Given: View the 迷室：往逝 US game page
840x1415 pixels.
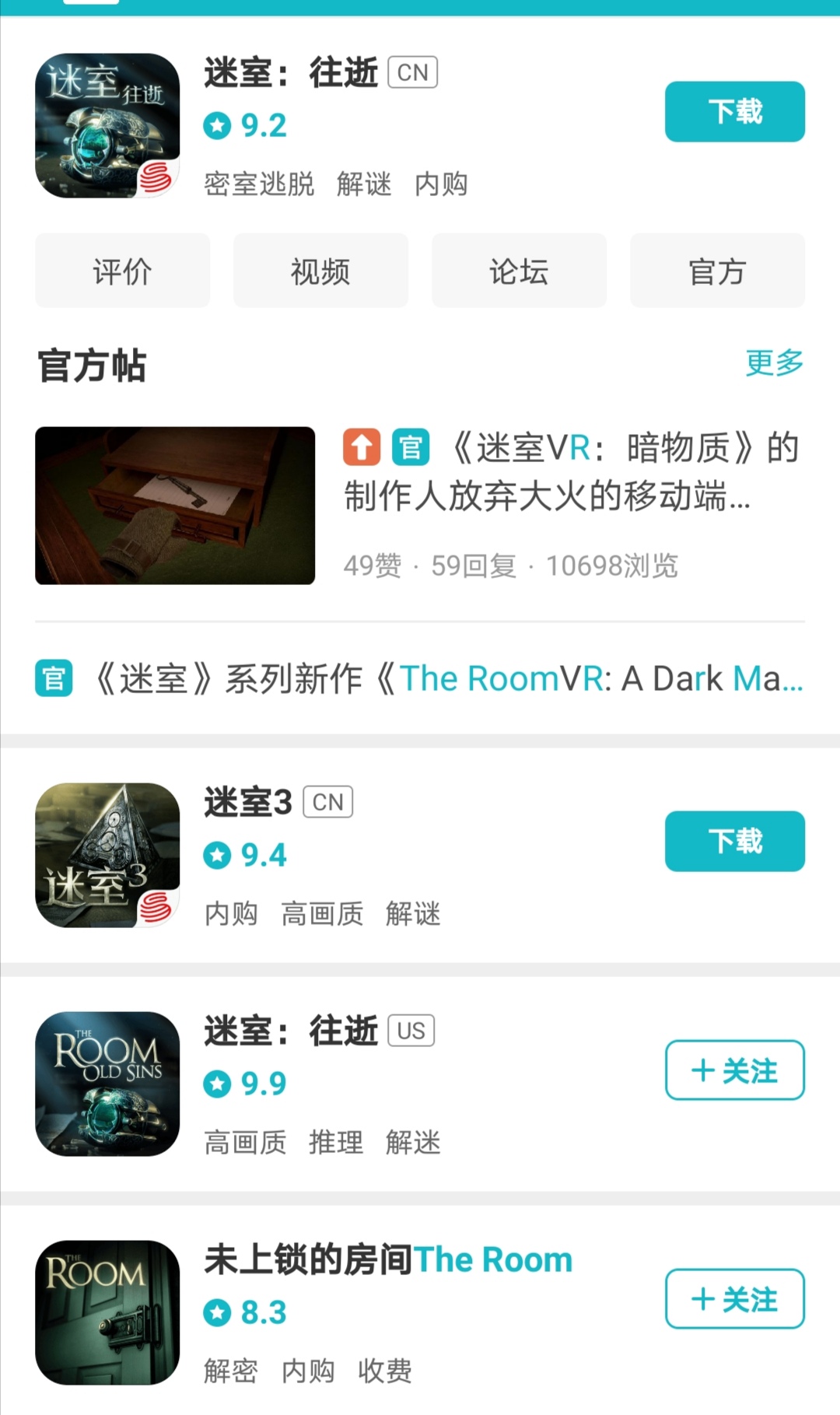Looking at the screenshot, I should (x=291, y=1031).
